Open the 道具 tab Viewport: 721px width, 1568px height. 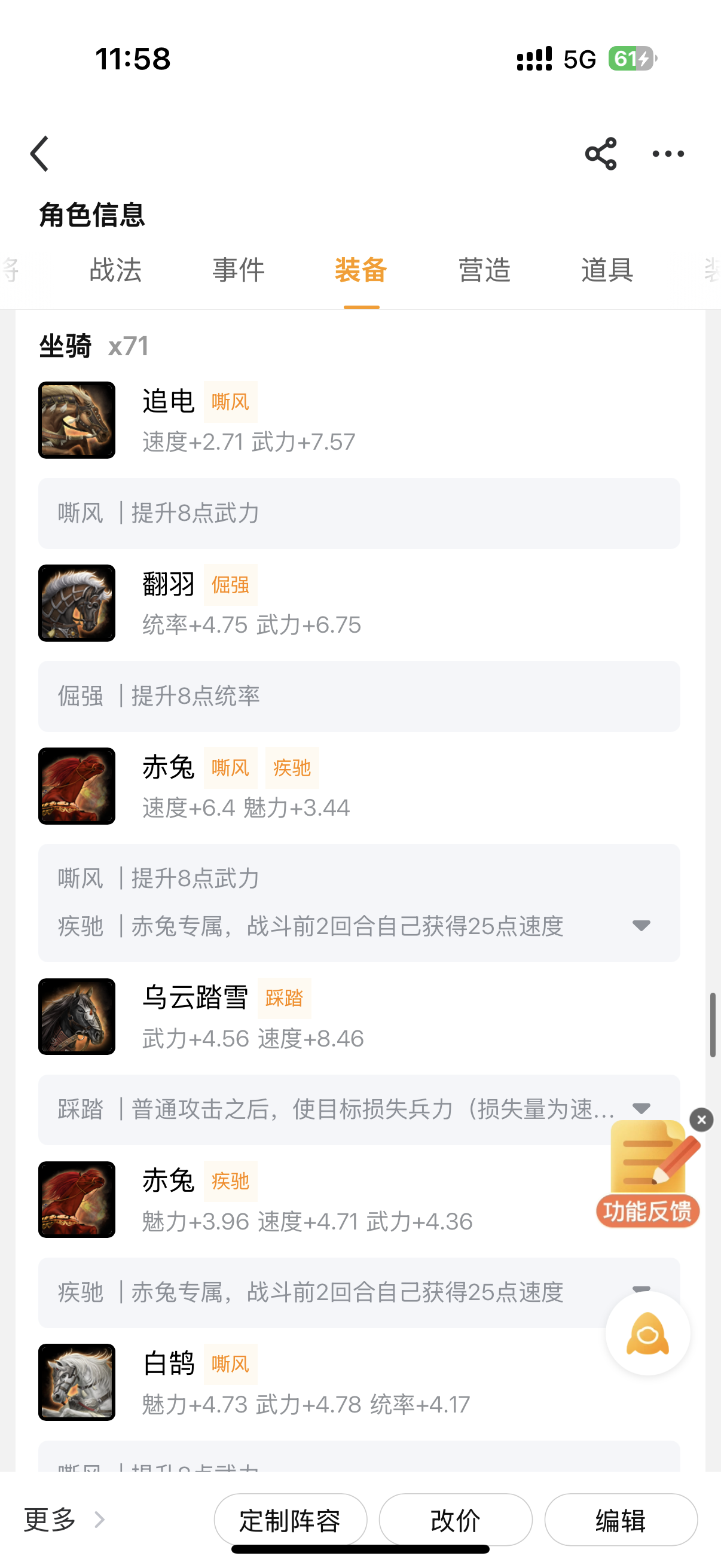(607, 270)
